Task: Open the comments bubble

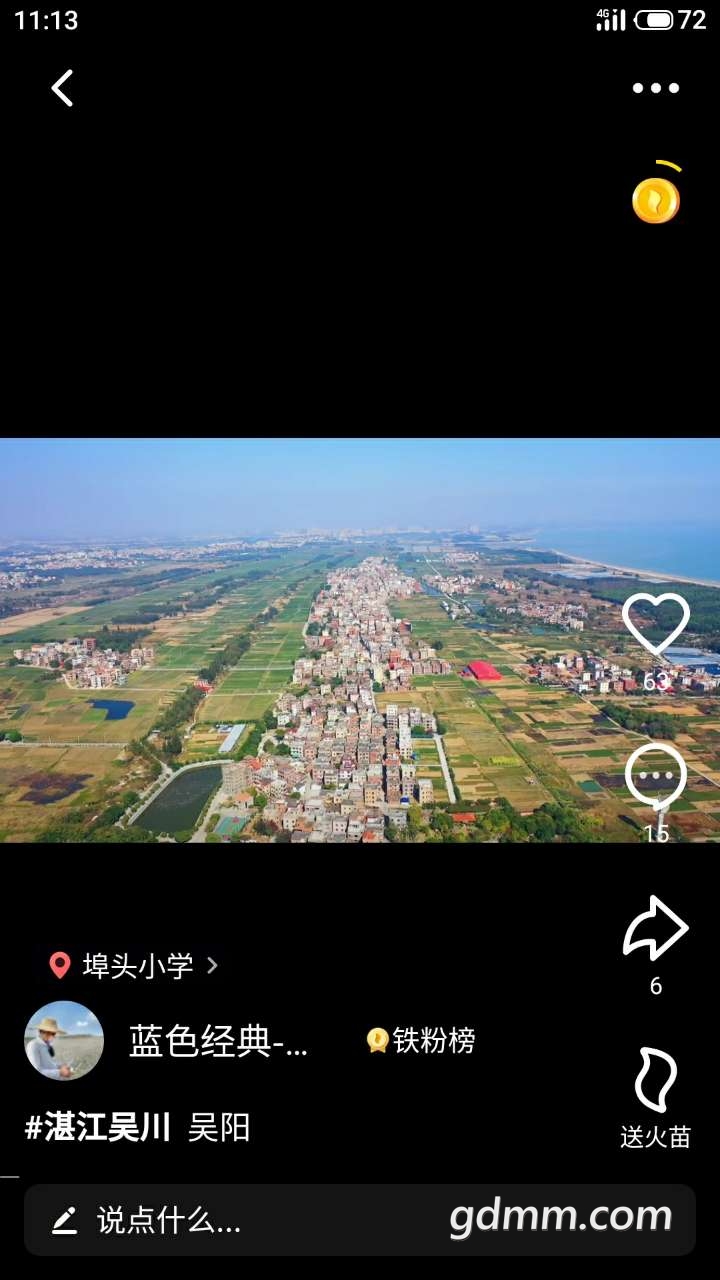Action: point(656,777)
